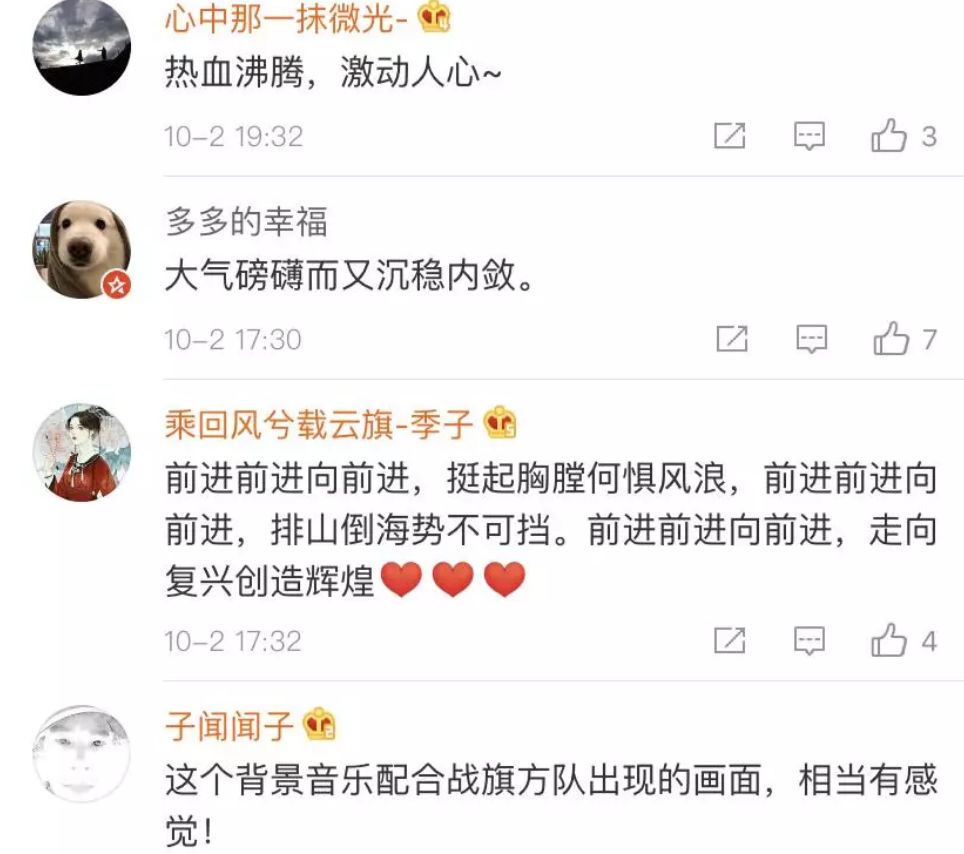964x854 pixels.
Task: Like 多多的幸福's comment
Action: point(890,340)
